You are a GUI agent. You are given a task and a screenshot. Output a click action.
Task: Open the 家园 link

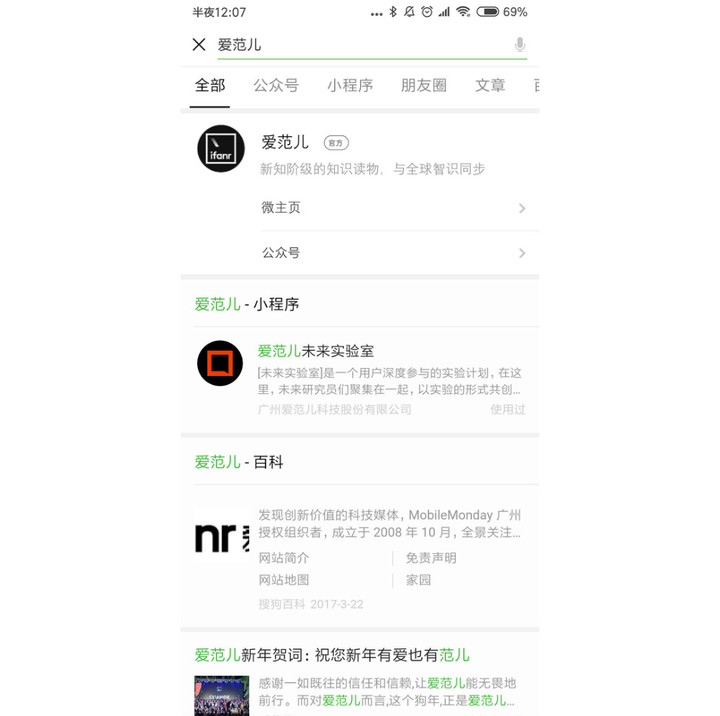pyautogui.click(x=418, y=580)
